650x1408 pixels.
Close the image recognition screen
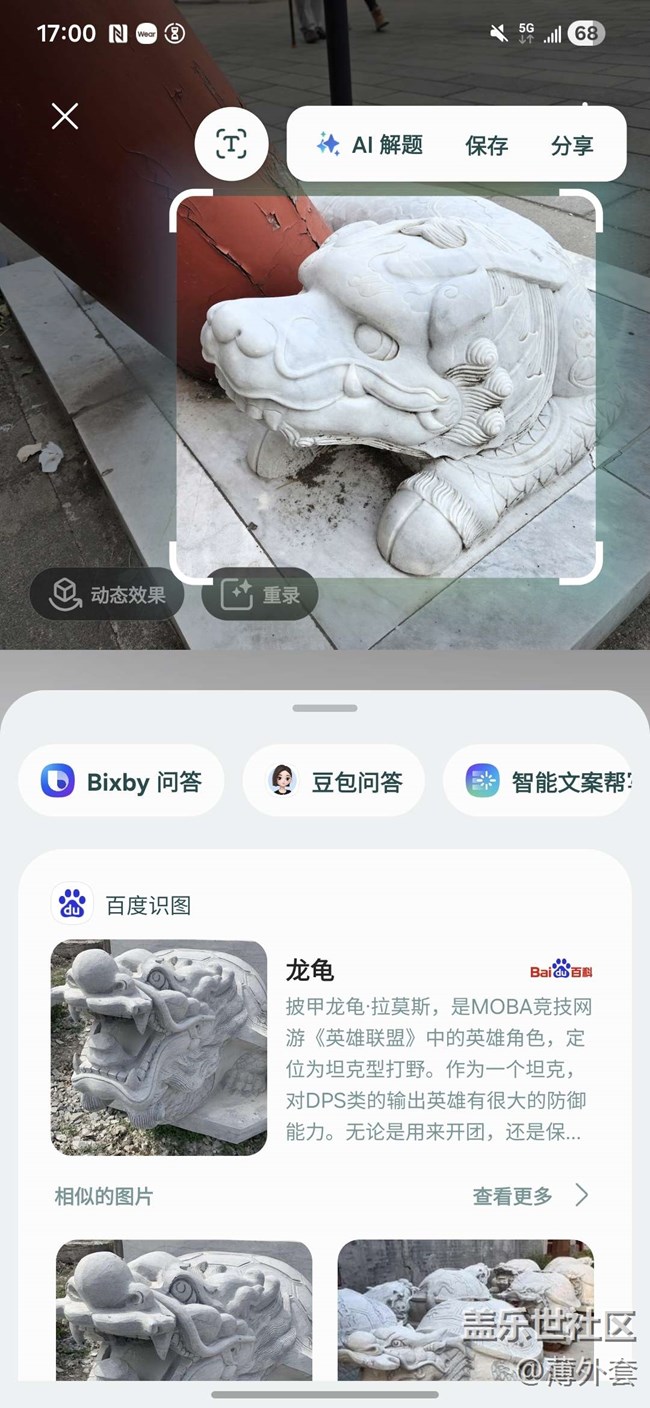click(65, 117)
